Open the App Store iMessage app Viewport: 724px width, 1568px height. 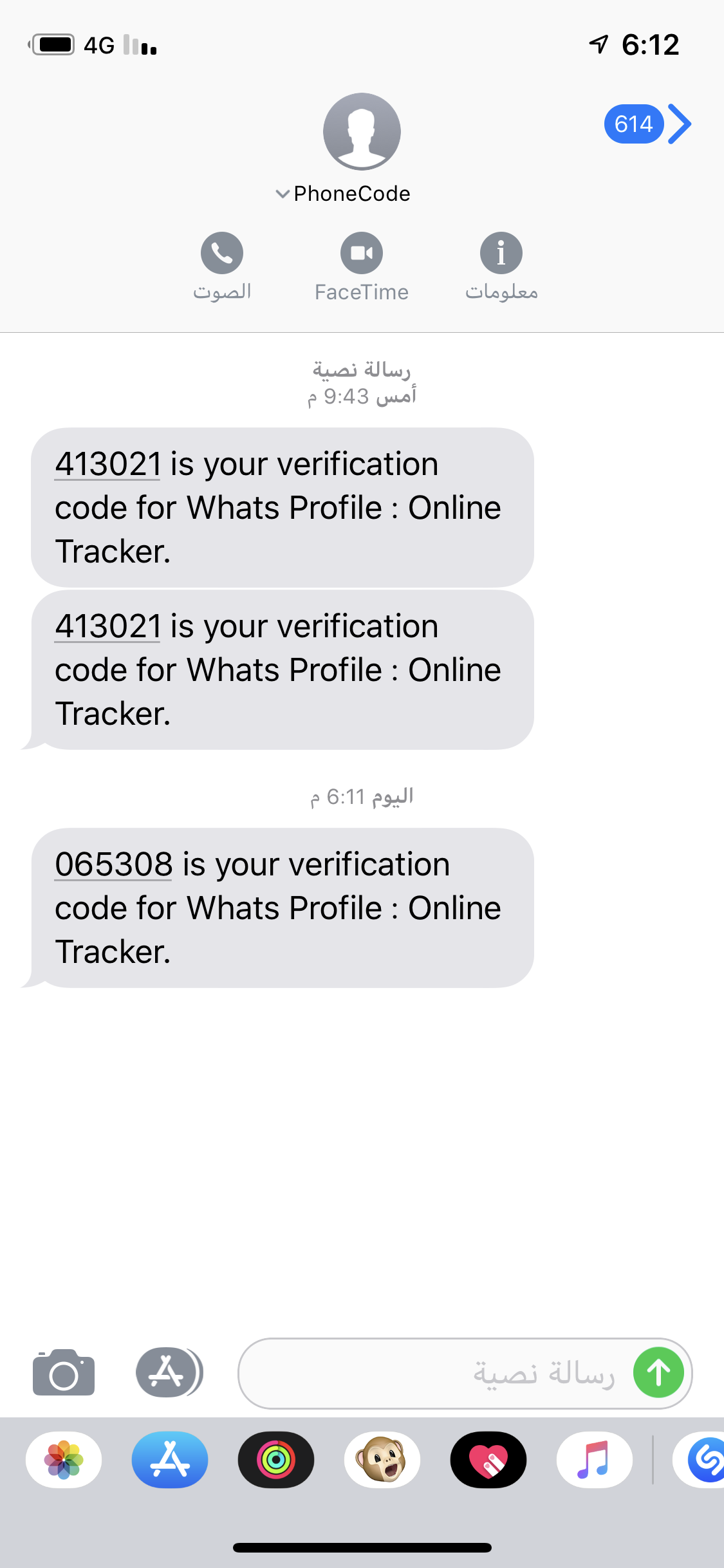(170, 1460)
